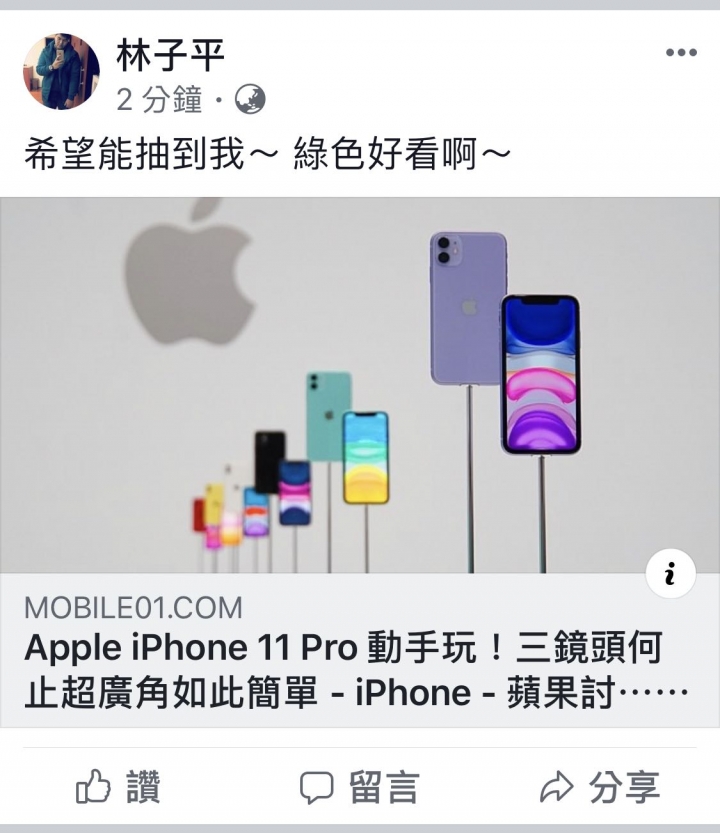720x833 pixels.
Task: Open 林子平's profile picture
Action: click(x=61, y=71)
